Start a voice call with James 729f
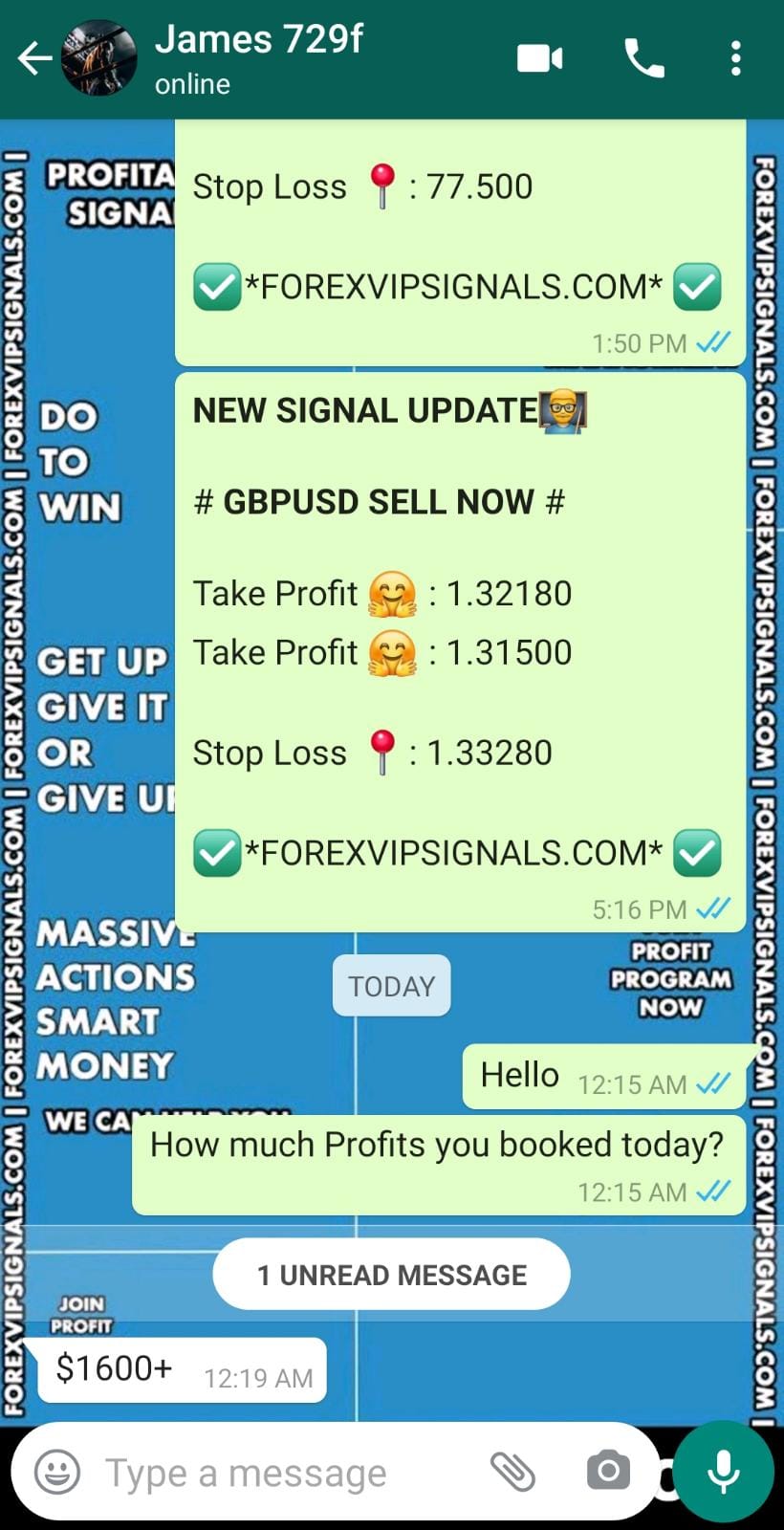The image size is (784, 1530). (643, 59)
